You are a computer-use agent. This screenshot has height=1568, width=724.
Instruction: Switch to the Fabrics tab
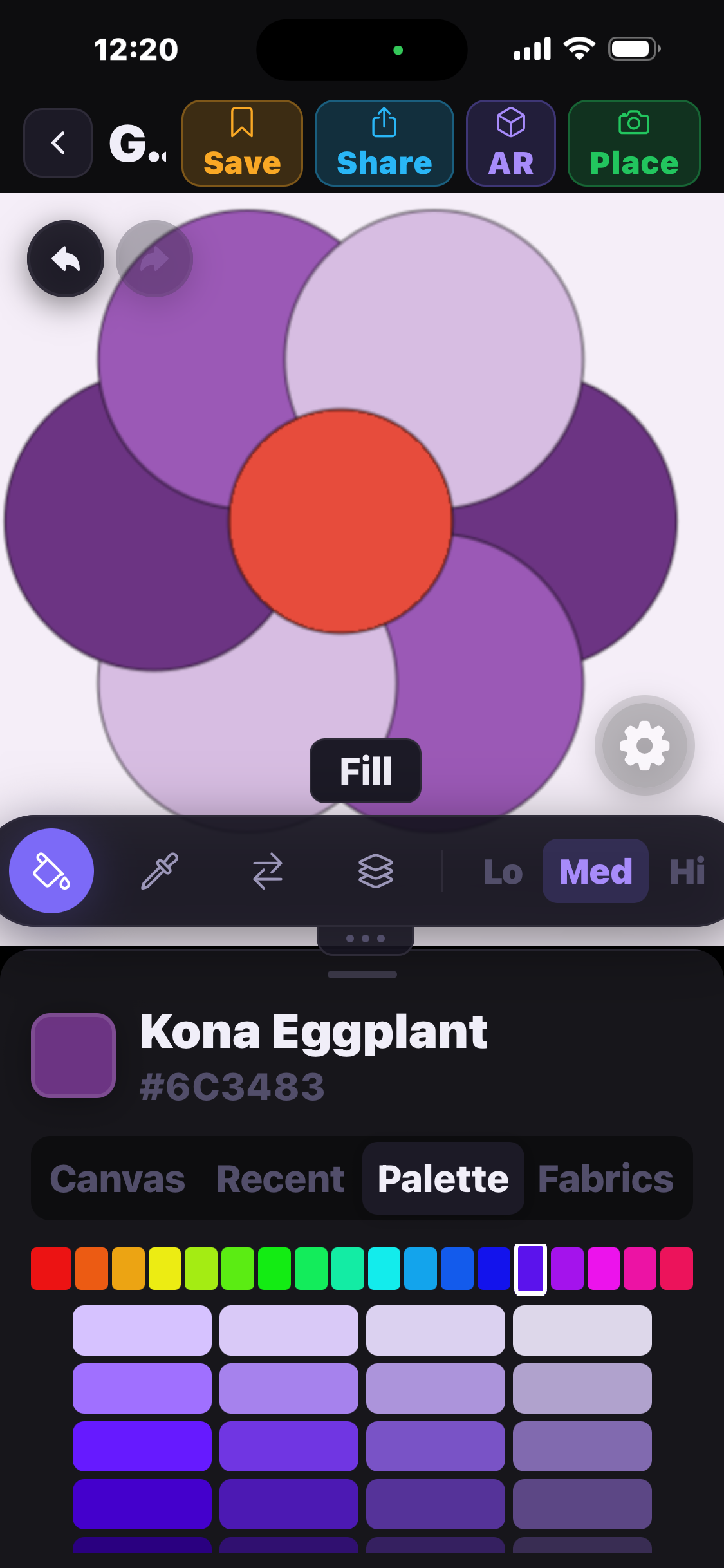(604, 1179)
